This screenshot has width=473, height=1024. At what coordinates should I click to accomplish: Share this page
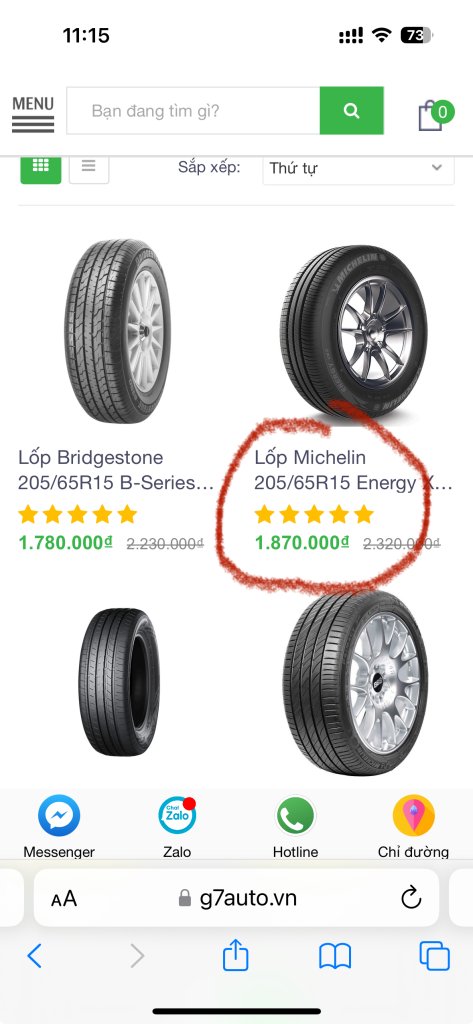(236, 955)
